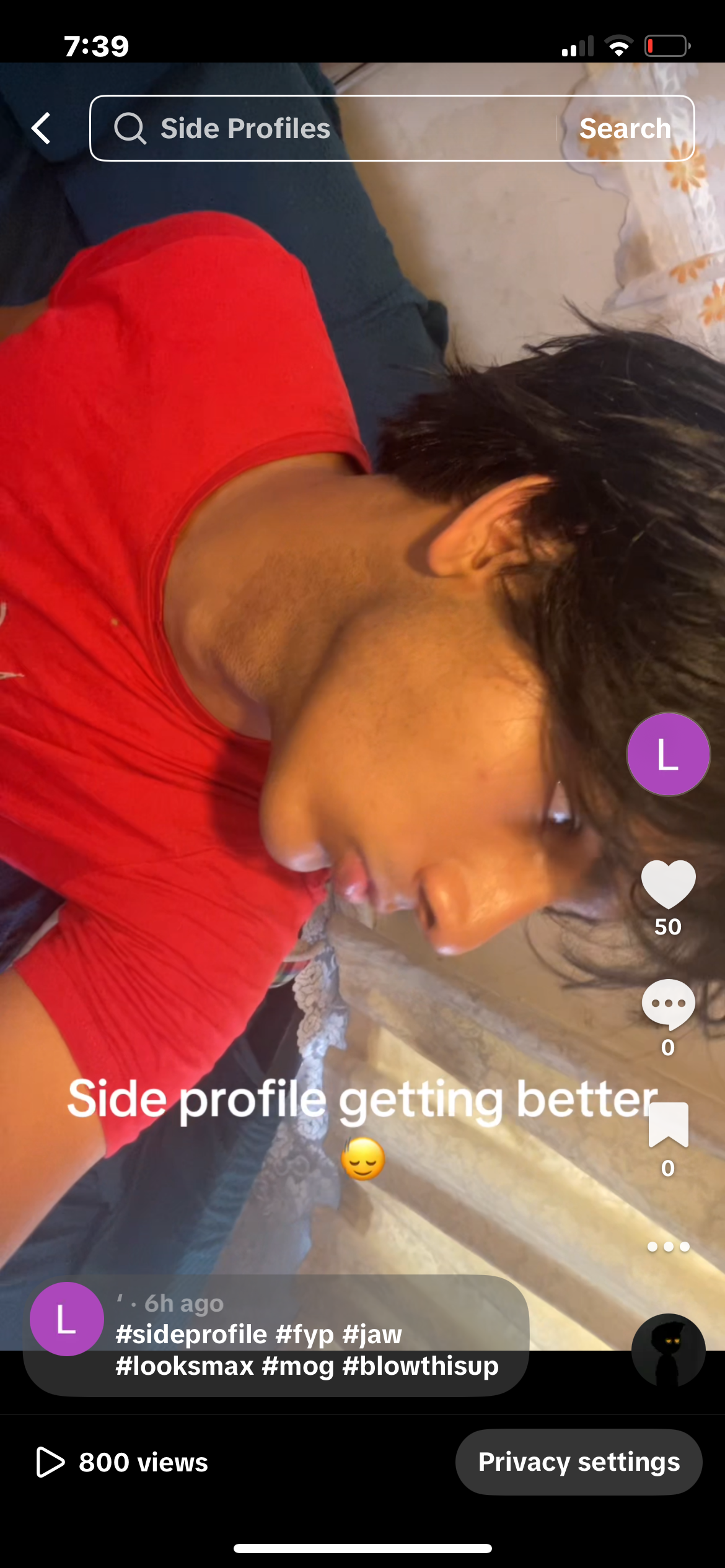Open Privacy settings

coord(579,1461)
